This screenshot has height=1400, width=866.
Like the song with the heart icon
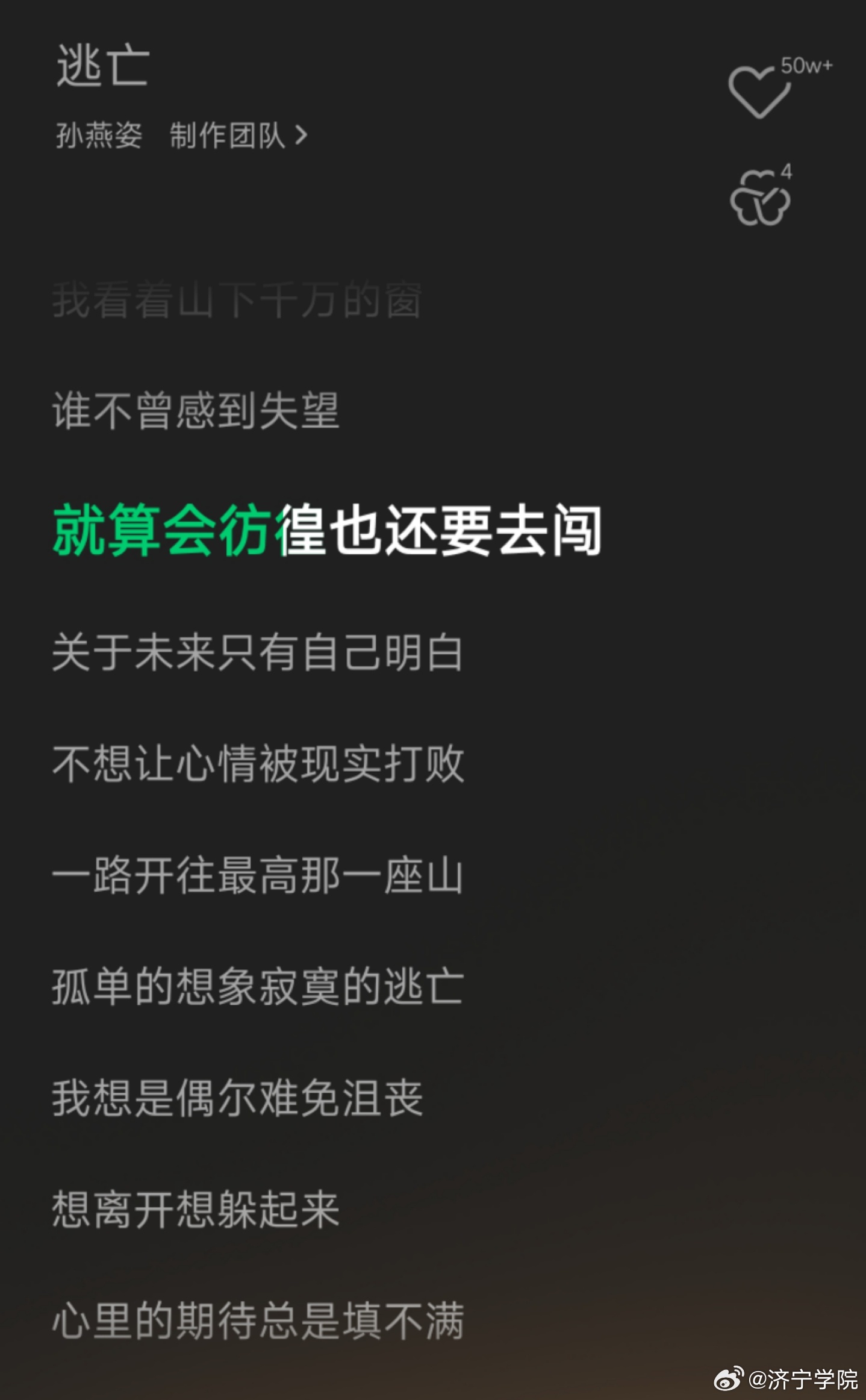click(x=759, y=92)
